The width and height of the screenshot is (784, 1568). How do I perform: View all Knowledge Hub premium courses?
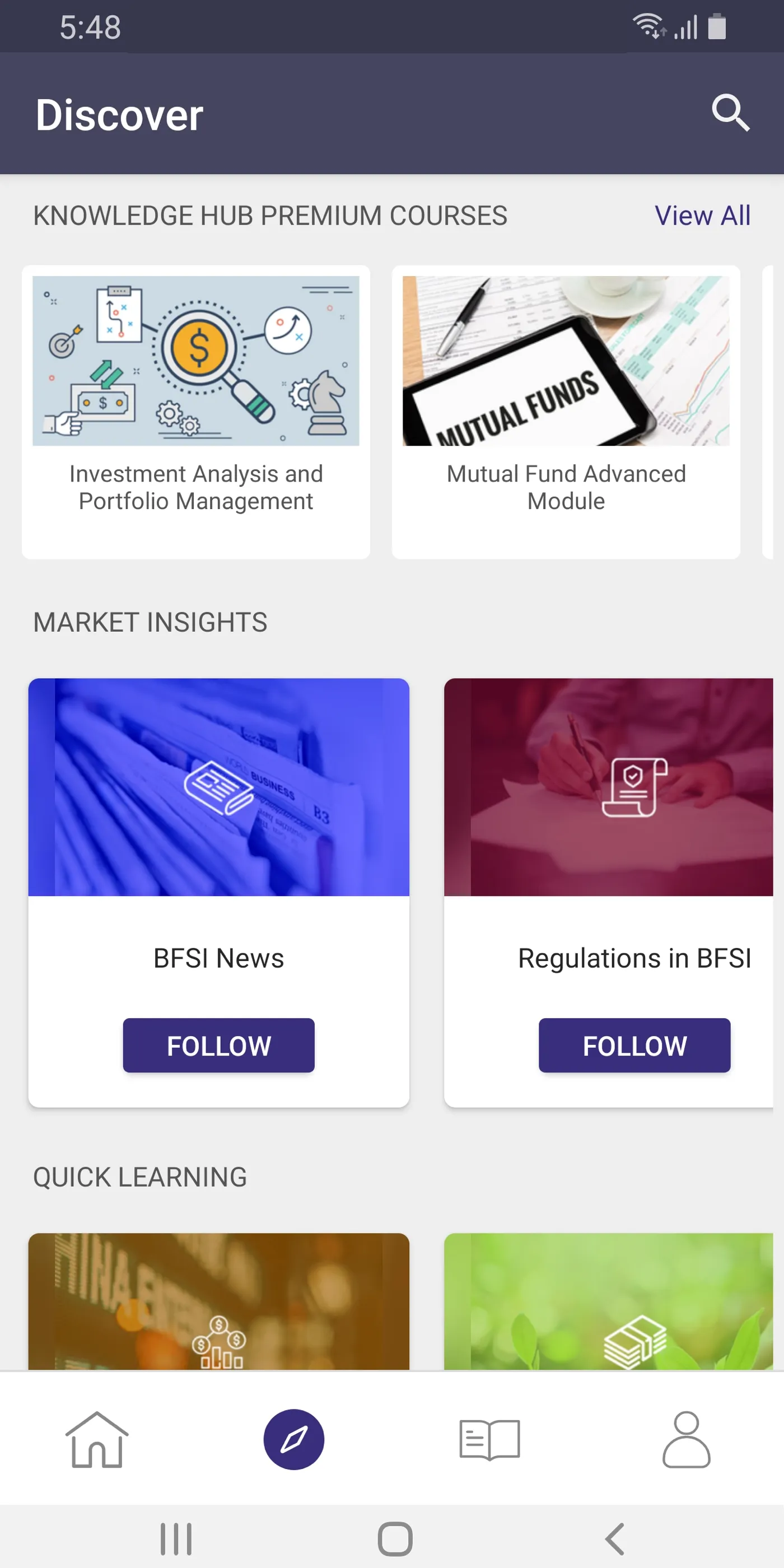pyautogui.click(x=702, y=216)
